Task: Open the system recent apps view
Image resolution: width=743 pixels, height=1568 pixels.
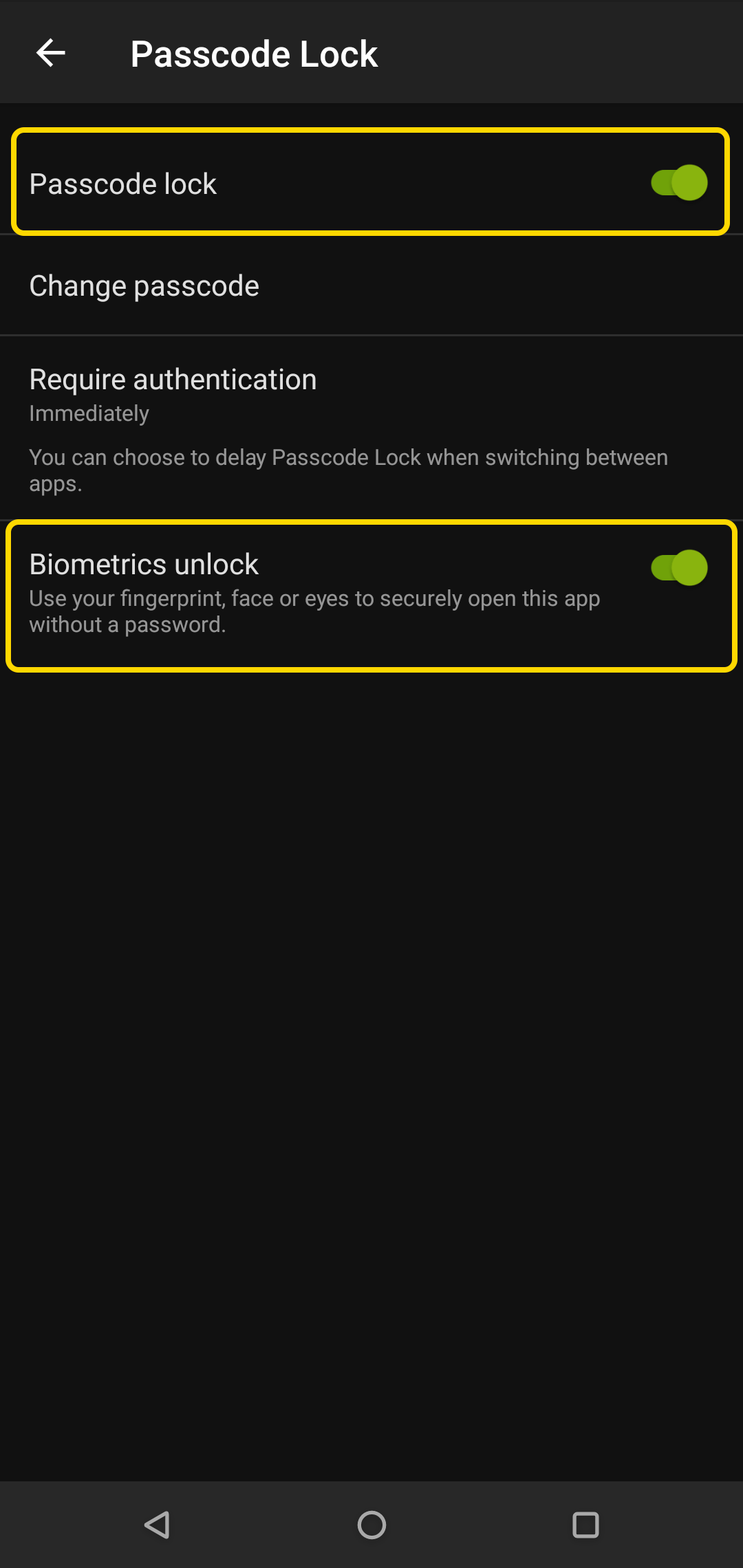Action: point(585,1525)
